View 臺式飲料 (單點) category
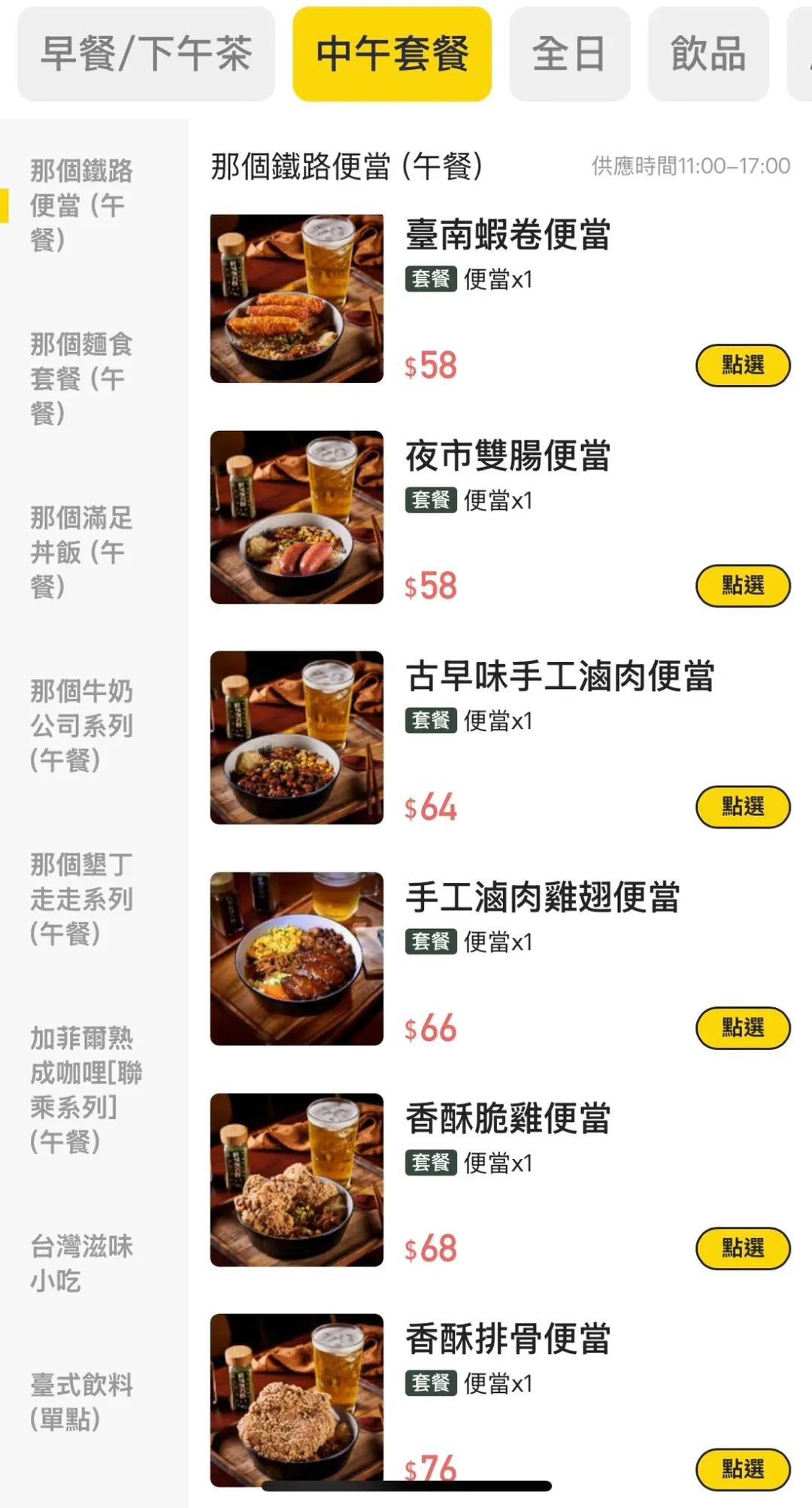 point(82,1402)
